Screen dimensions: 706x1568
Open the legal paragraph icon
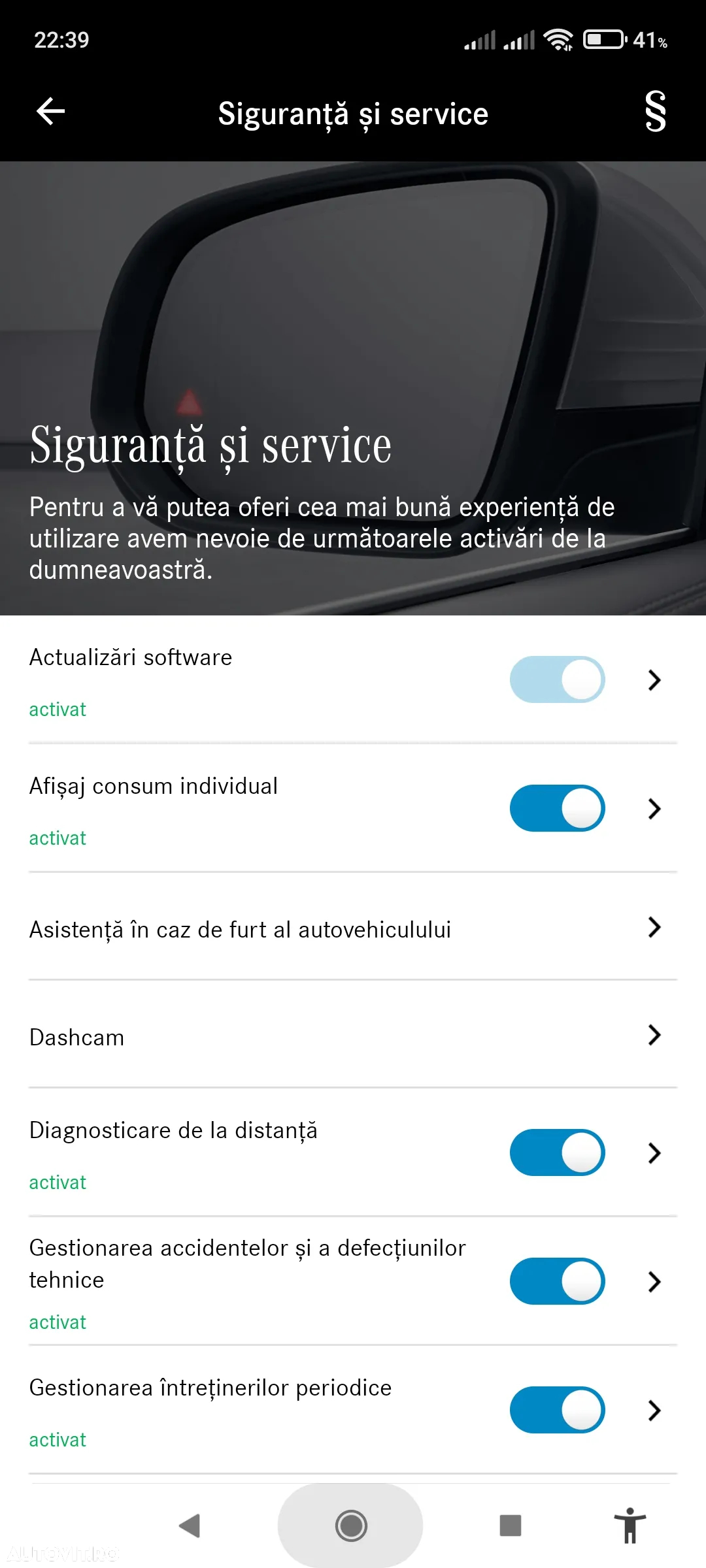(655, 112)
